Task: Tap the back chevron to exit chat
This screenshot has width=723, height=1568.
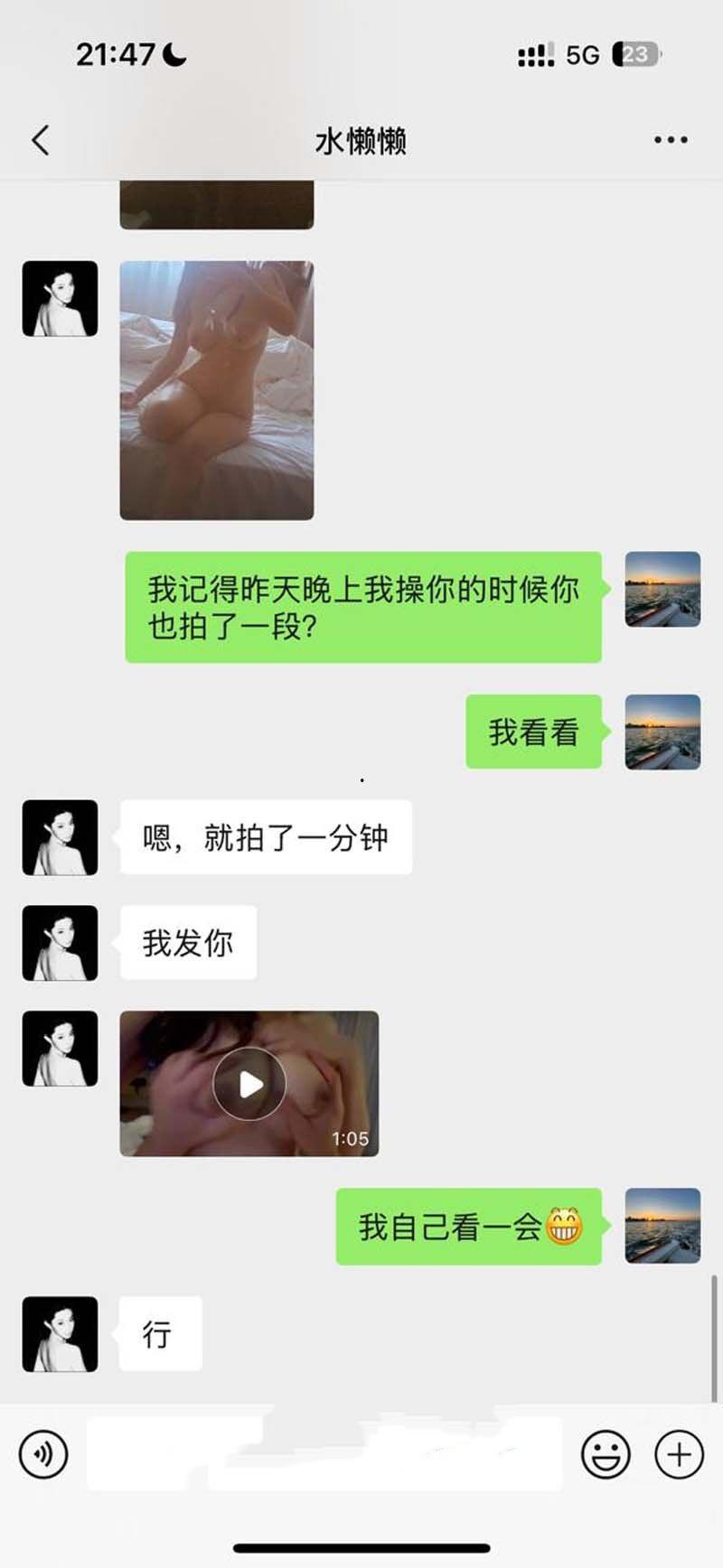Action: pos(39,140)
